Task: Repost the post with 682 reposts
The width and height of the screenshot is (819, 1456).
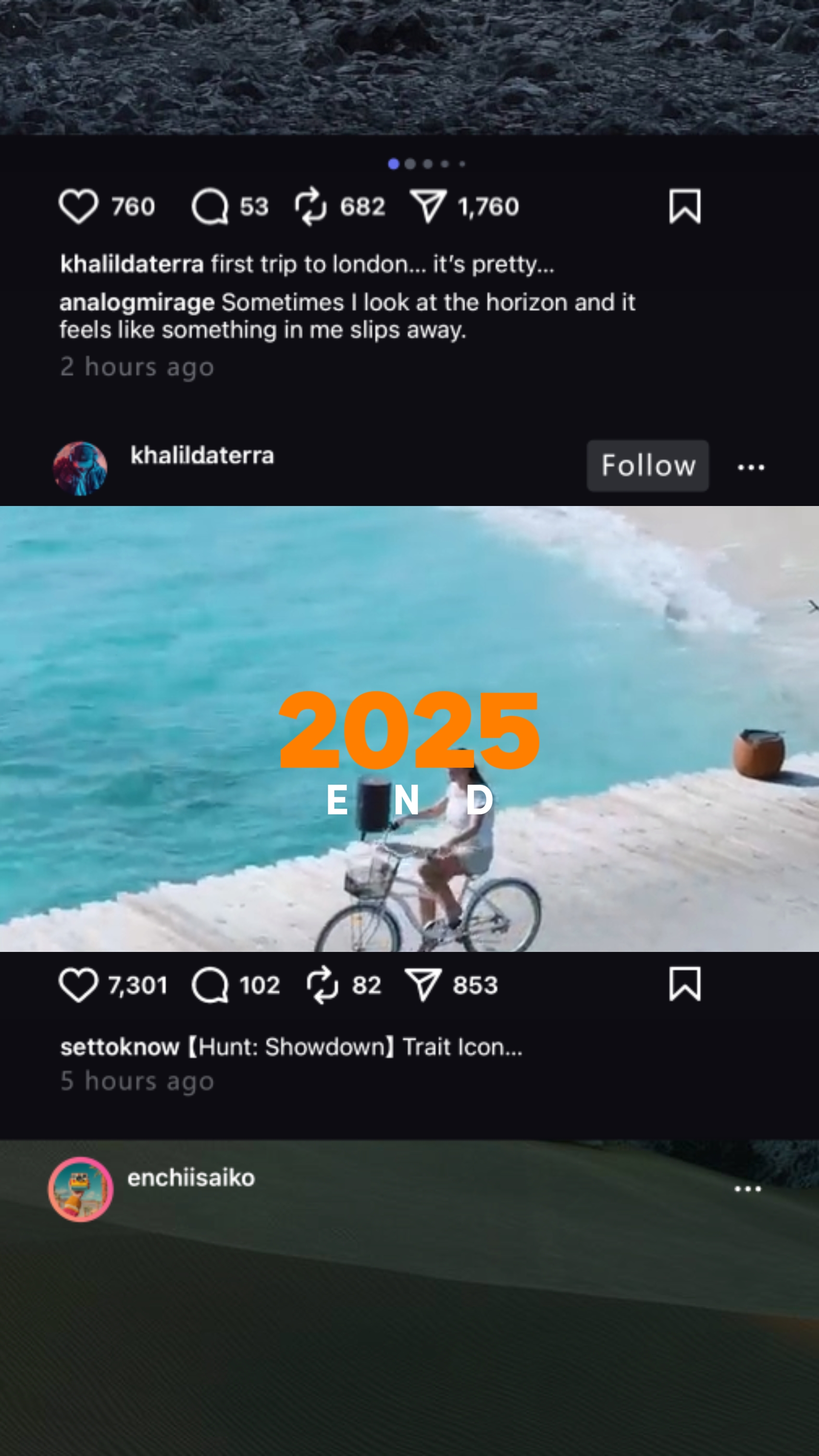Action: tap(311, 207)
